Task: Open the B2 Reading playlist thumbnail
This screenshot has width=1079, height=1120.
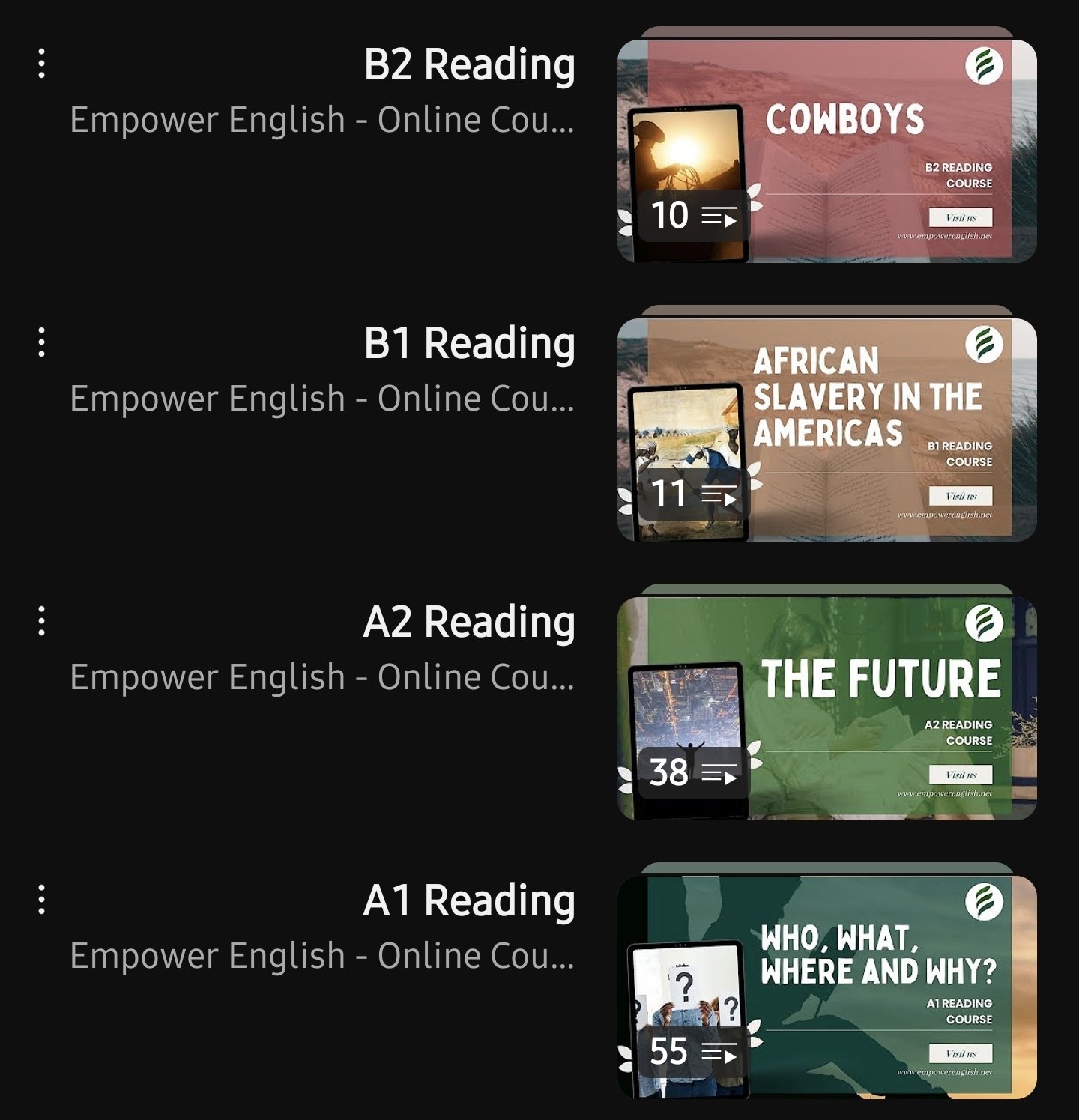Action: pyautogui.click(x=826, y=151)
